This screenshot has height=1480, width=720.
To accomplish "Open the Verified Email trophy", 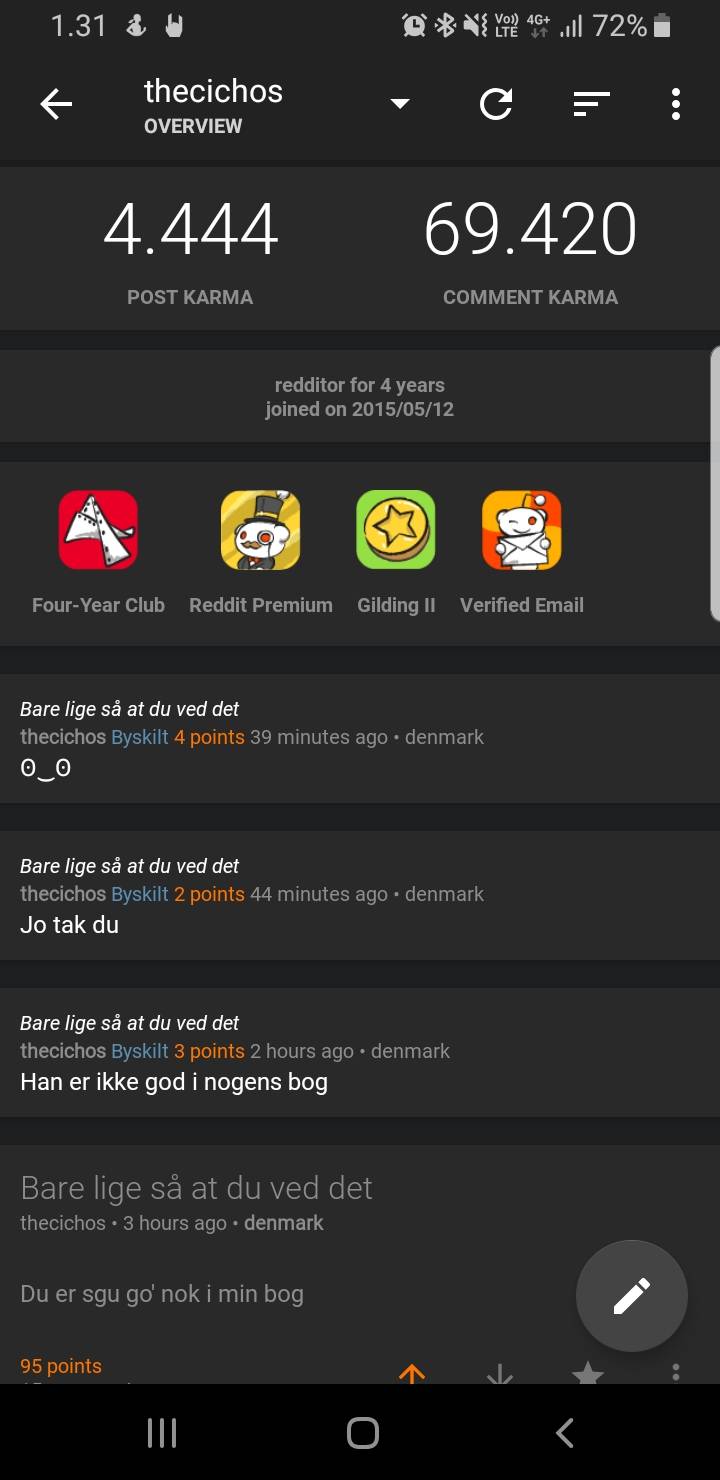I will click(521, 530).
